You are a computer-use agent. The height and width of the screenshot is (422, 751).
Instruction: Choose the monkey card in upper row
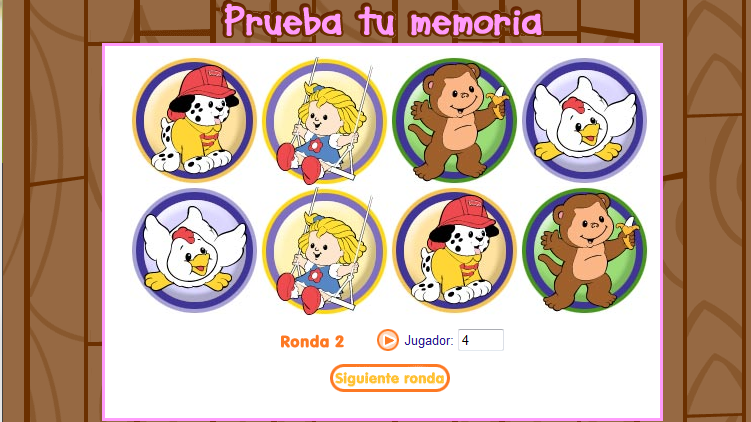point(454,120)
